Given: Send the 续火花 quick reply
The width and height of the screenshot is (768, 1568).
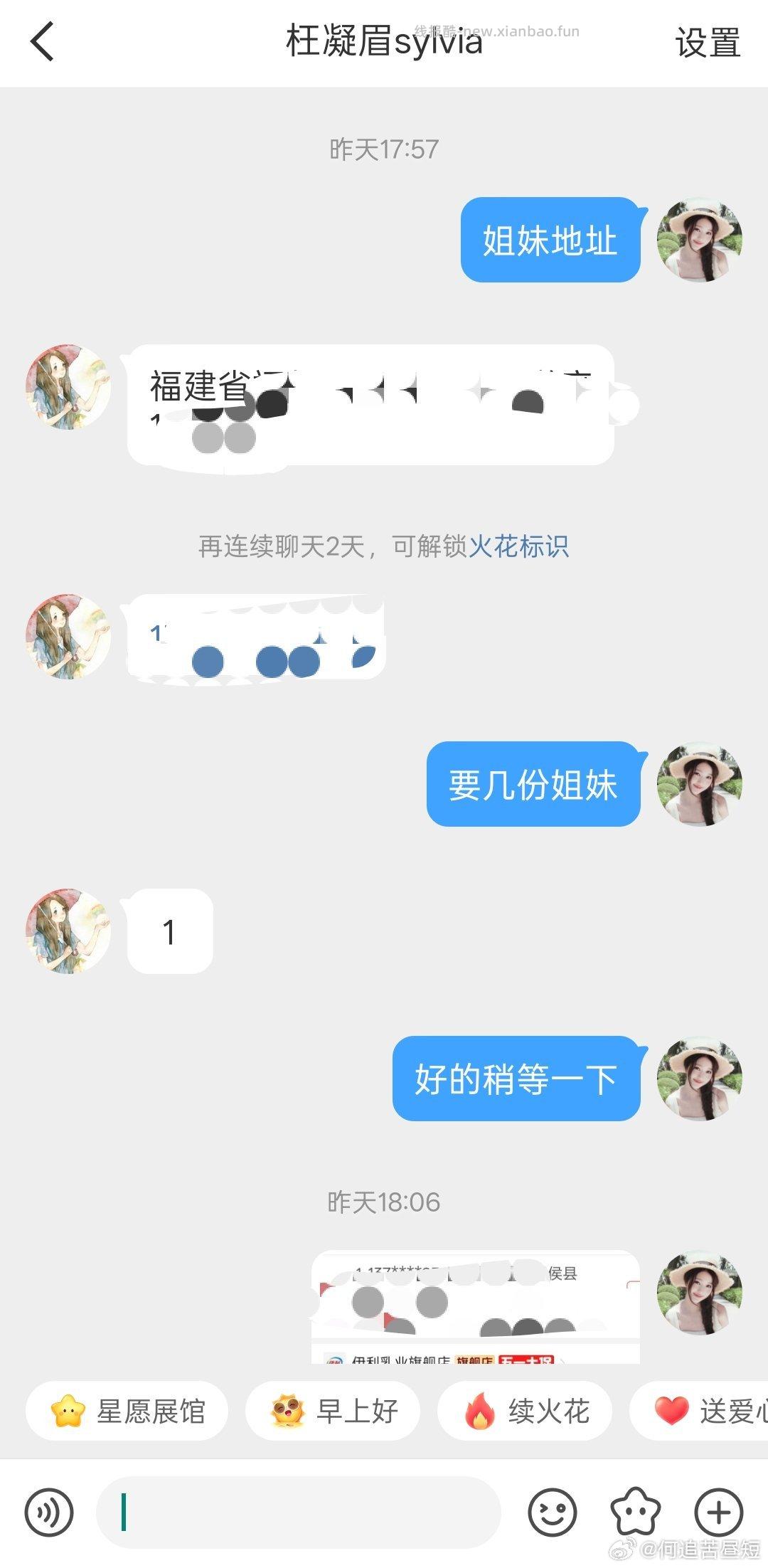Looking at the screenshot, I should tap(524, 1411).
